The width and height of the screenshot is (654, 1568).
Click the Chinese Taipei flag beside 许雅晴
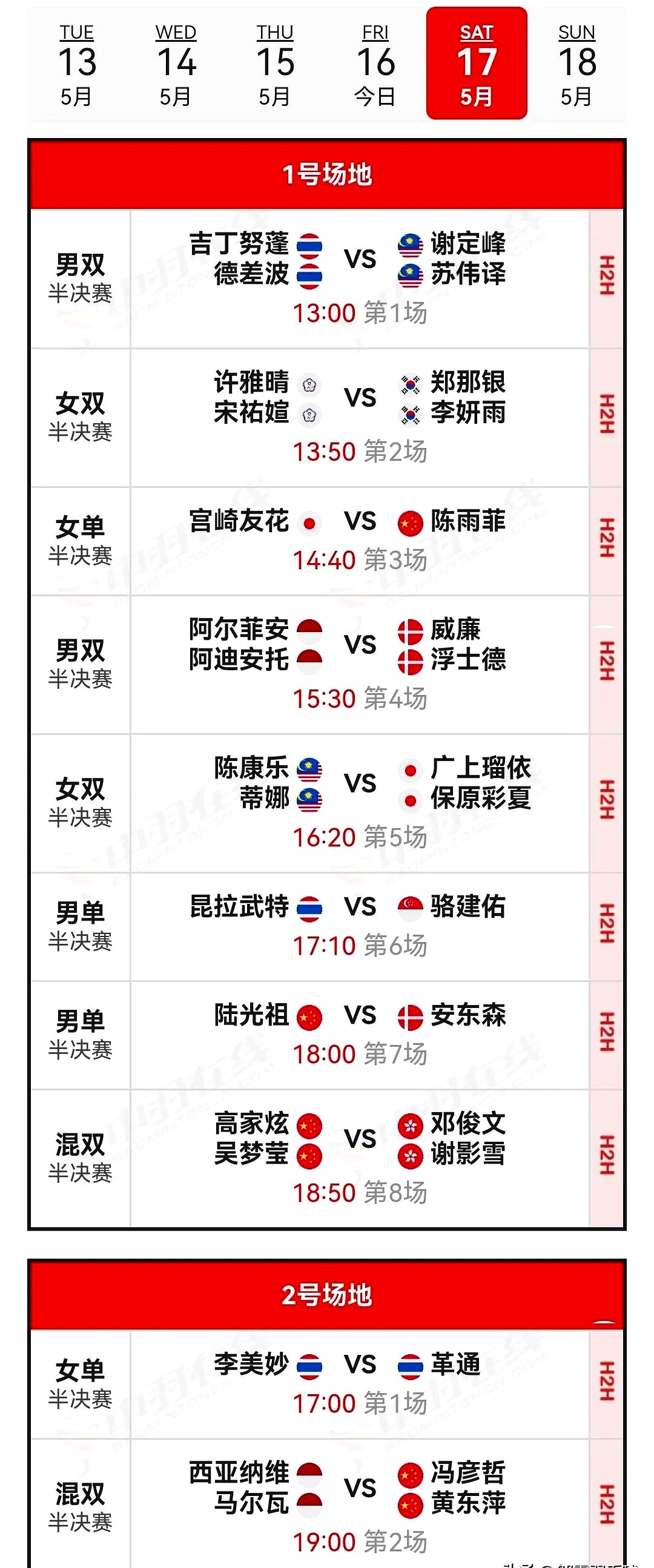[311, 383]
